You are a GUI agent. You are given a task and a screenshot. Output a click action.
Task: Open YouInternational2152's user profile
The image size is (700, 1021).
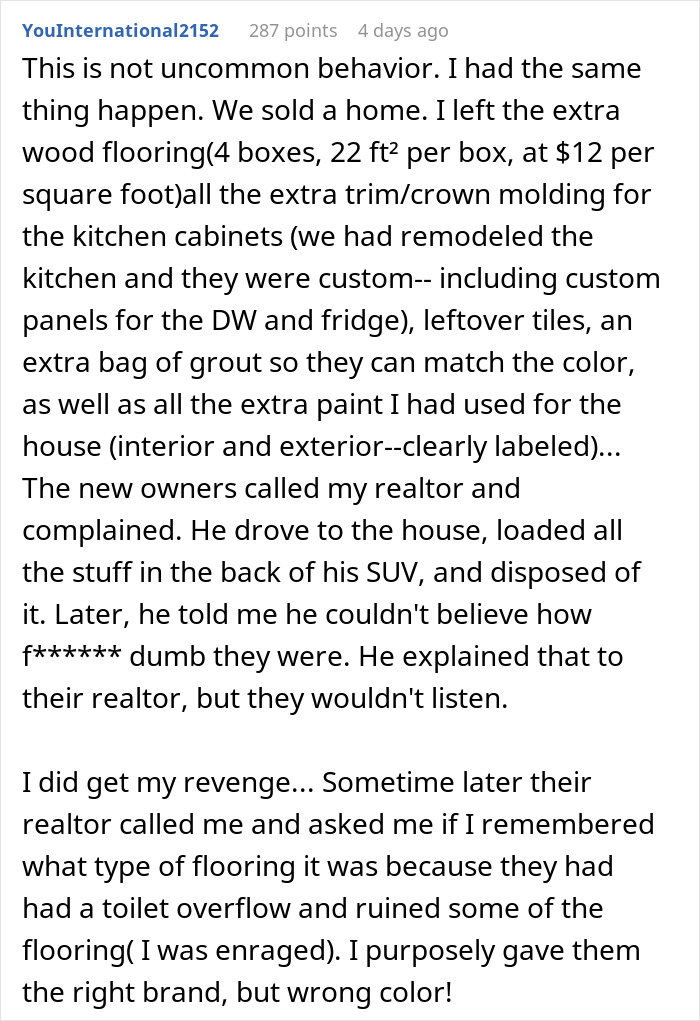pos(120,31)
